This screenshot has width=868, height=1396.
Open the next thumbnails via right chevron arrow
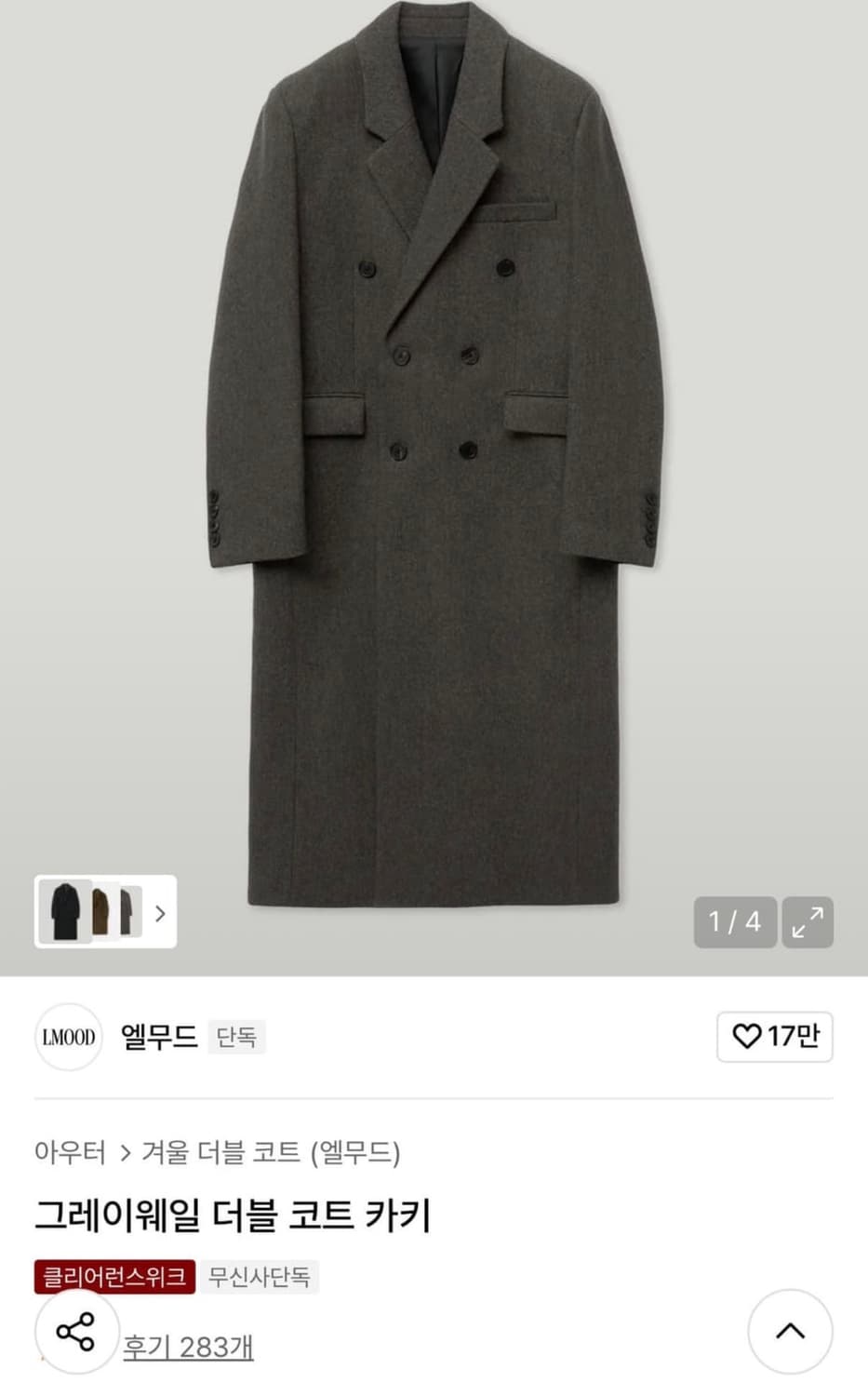160,915
